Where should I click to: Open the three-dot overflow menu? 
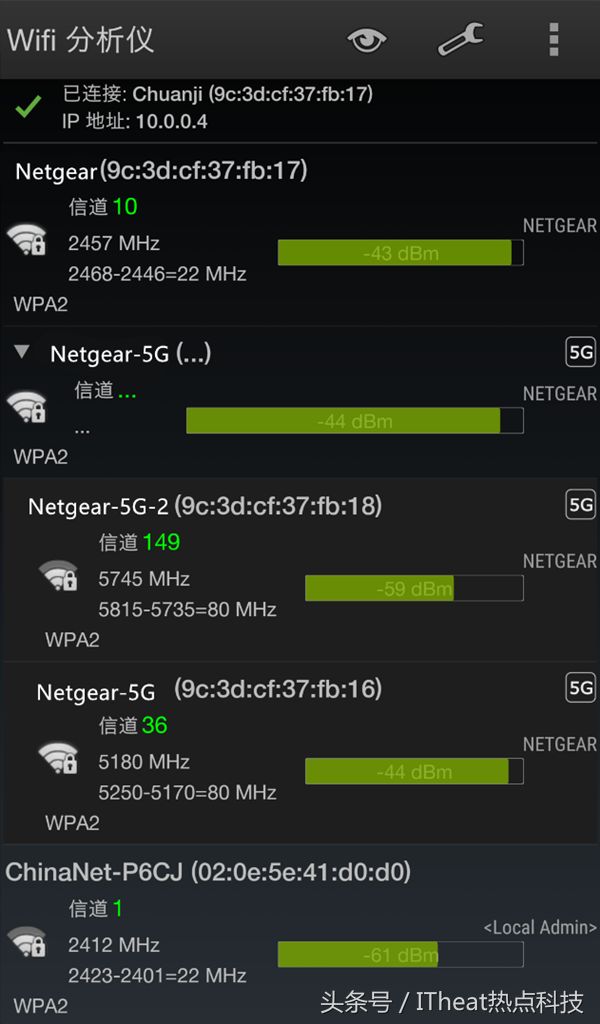click(x=554, y=40)
